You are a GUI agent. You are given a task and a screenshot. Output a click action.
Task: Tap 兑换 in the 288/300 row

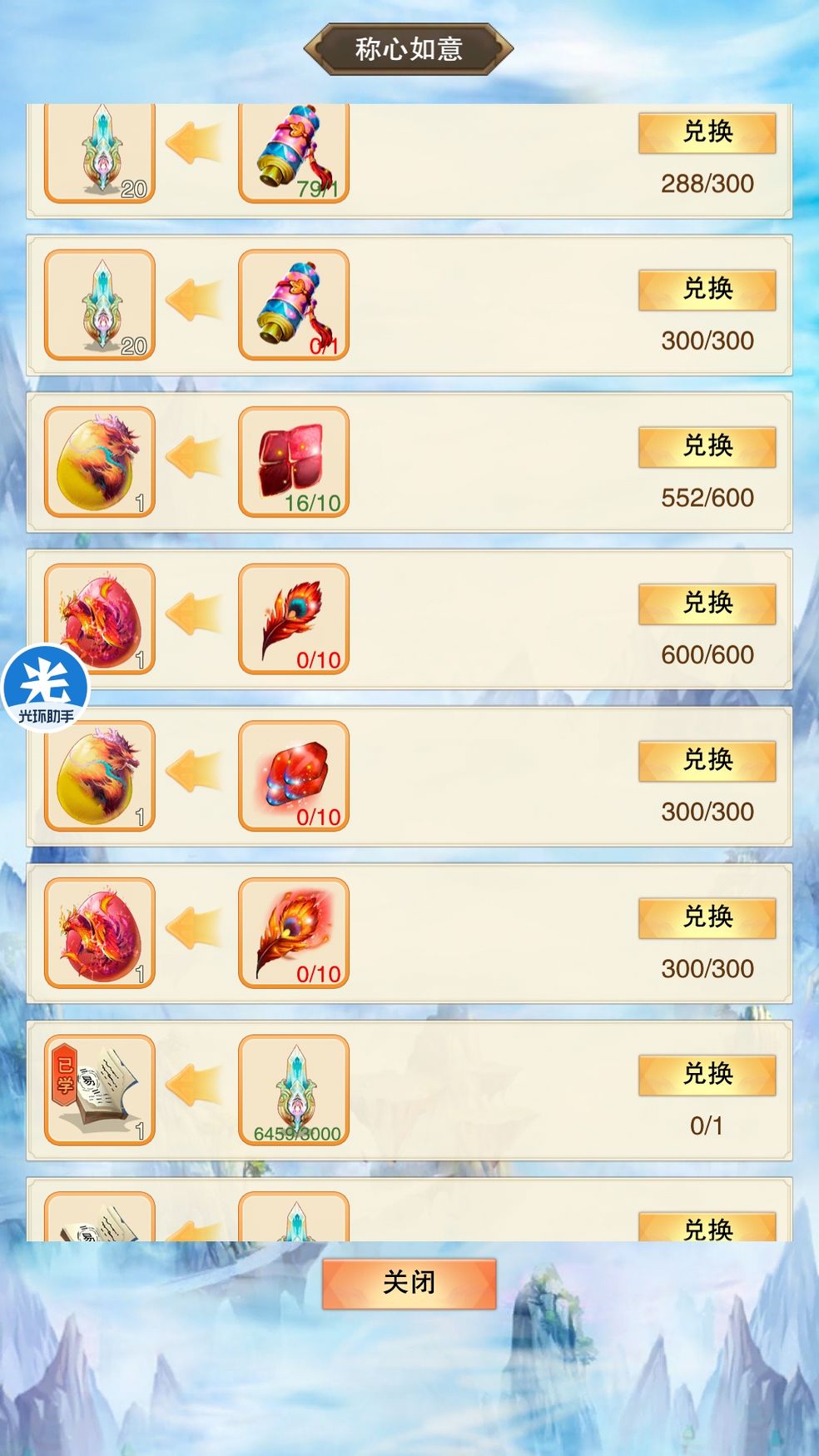[707, 132]
